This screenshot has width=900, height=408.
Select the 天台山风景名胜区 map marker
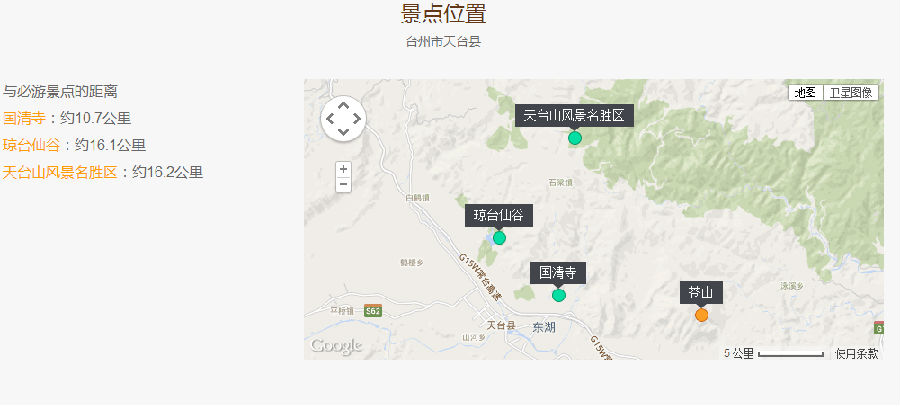point(575,138)
